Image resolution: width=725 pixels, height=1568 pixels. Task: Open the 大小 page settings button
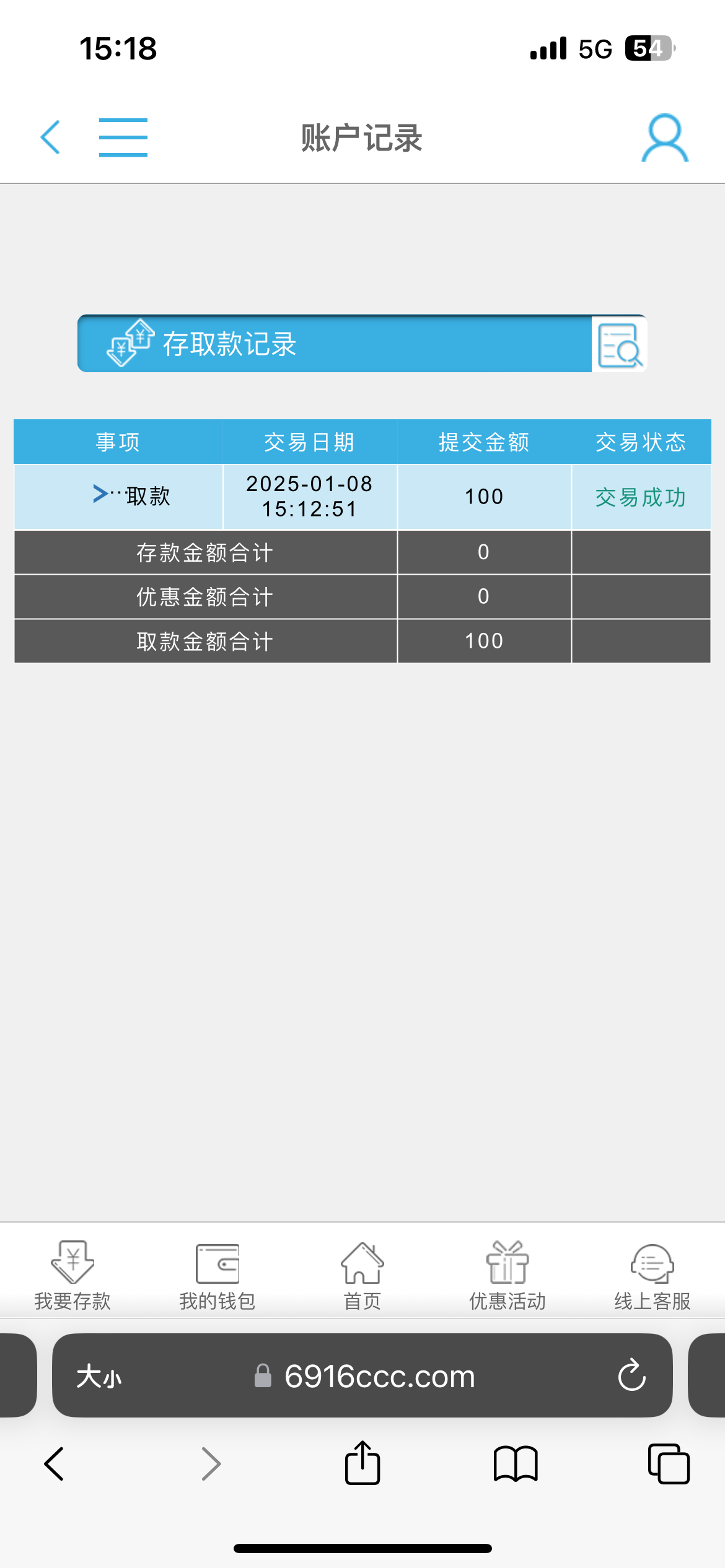point(99,1377)
